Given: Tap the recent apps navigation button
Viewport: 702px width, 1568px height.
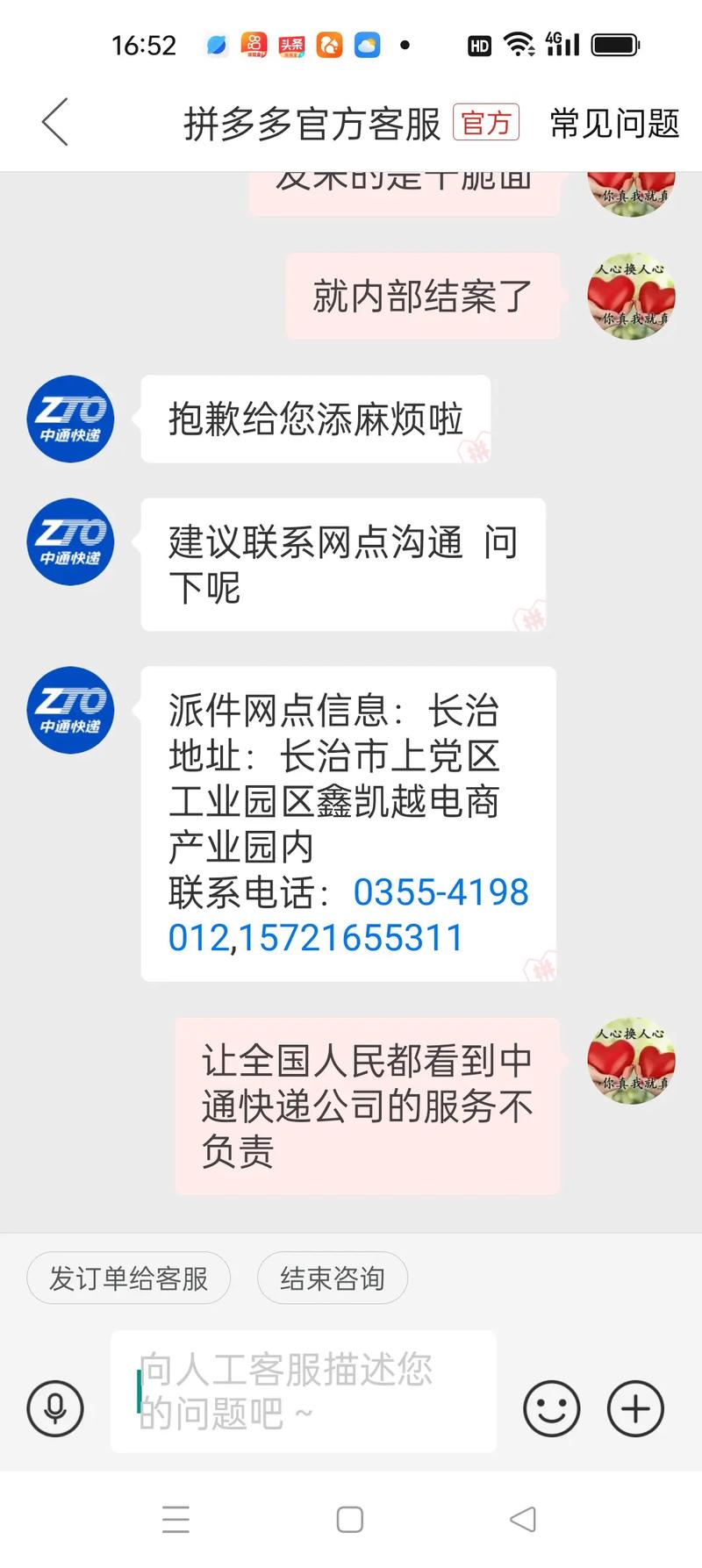Looking at the screenshot, I should tap(177, 1519).
